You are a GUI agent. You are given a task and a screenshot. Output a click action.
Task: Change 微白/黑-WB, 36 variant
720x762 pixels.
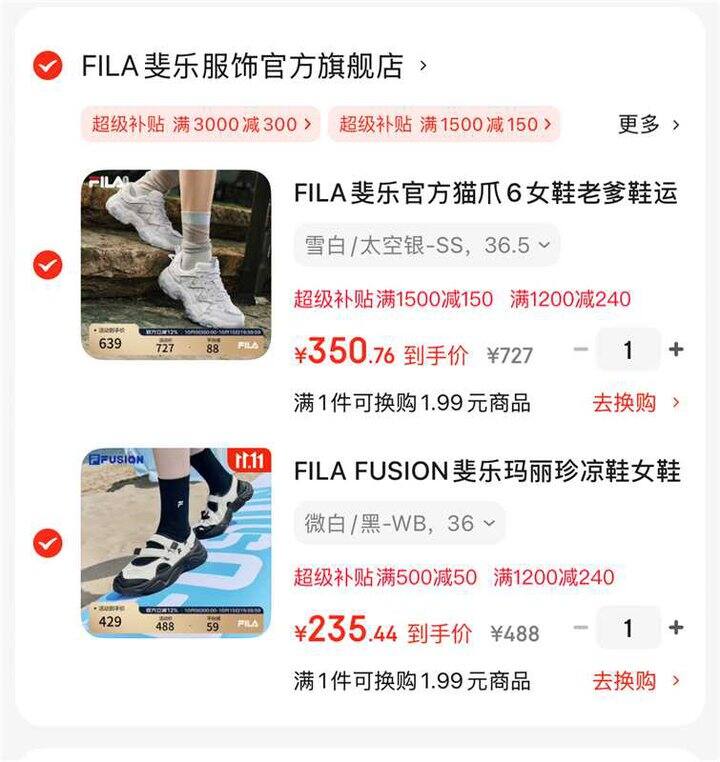399,523
